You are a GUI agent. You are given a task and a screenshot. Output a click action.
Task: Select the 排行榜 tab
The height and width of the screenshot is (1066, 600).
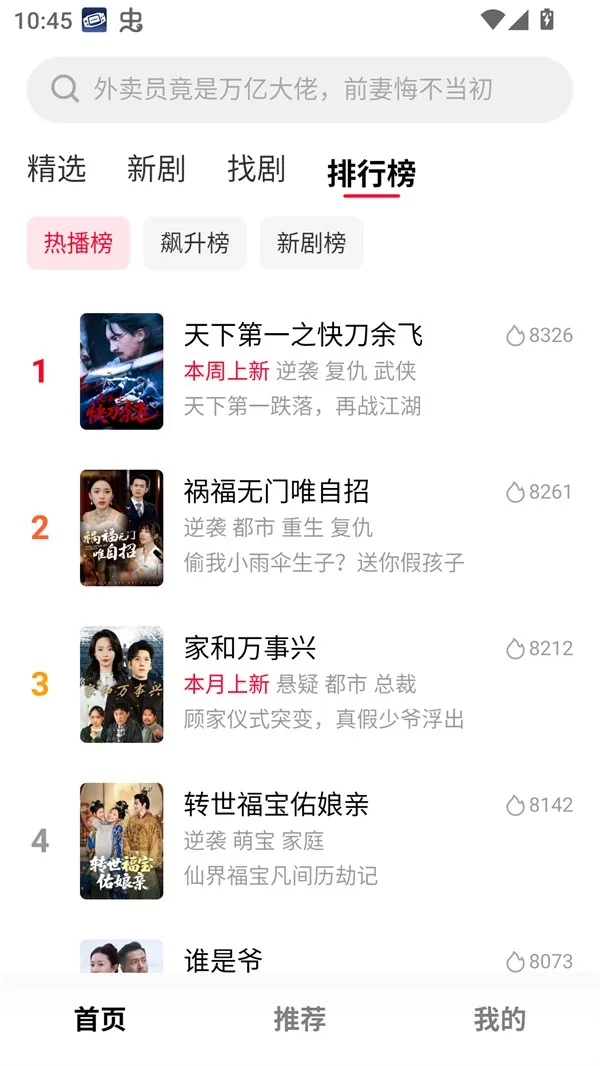pyautogui.click(x=371, y=173)
